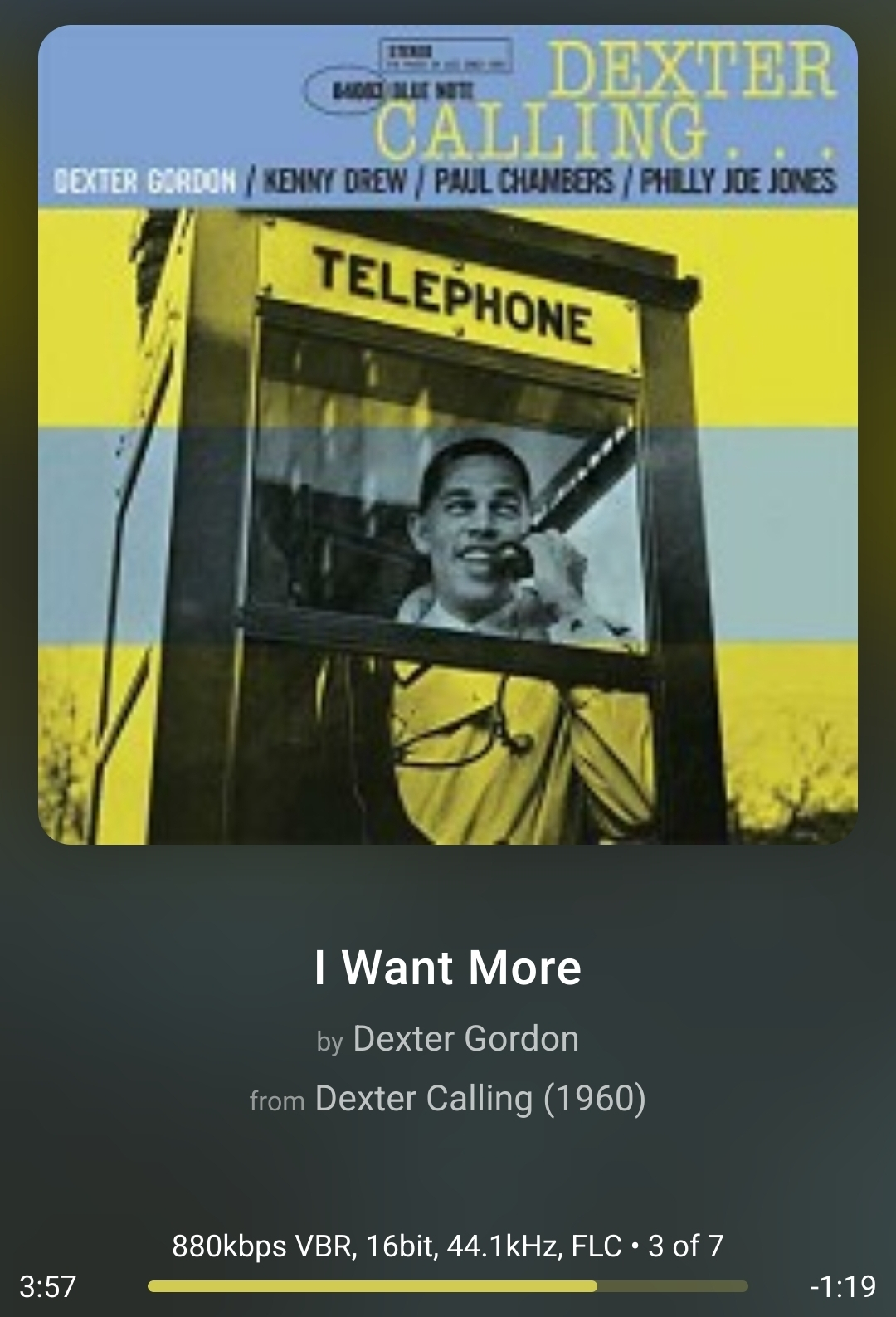Open the 880kbps FLC audio info line
This screenshot has height=1317, width=896.
click(448, 1246)
